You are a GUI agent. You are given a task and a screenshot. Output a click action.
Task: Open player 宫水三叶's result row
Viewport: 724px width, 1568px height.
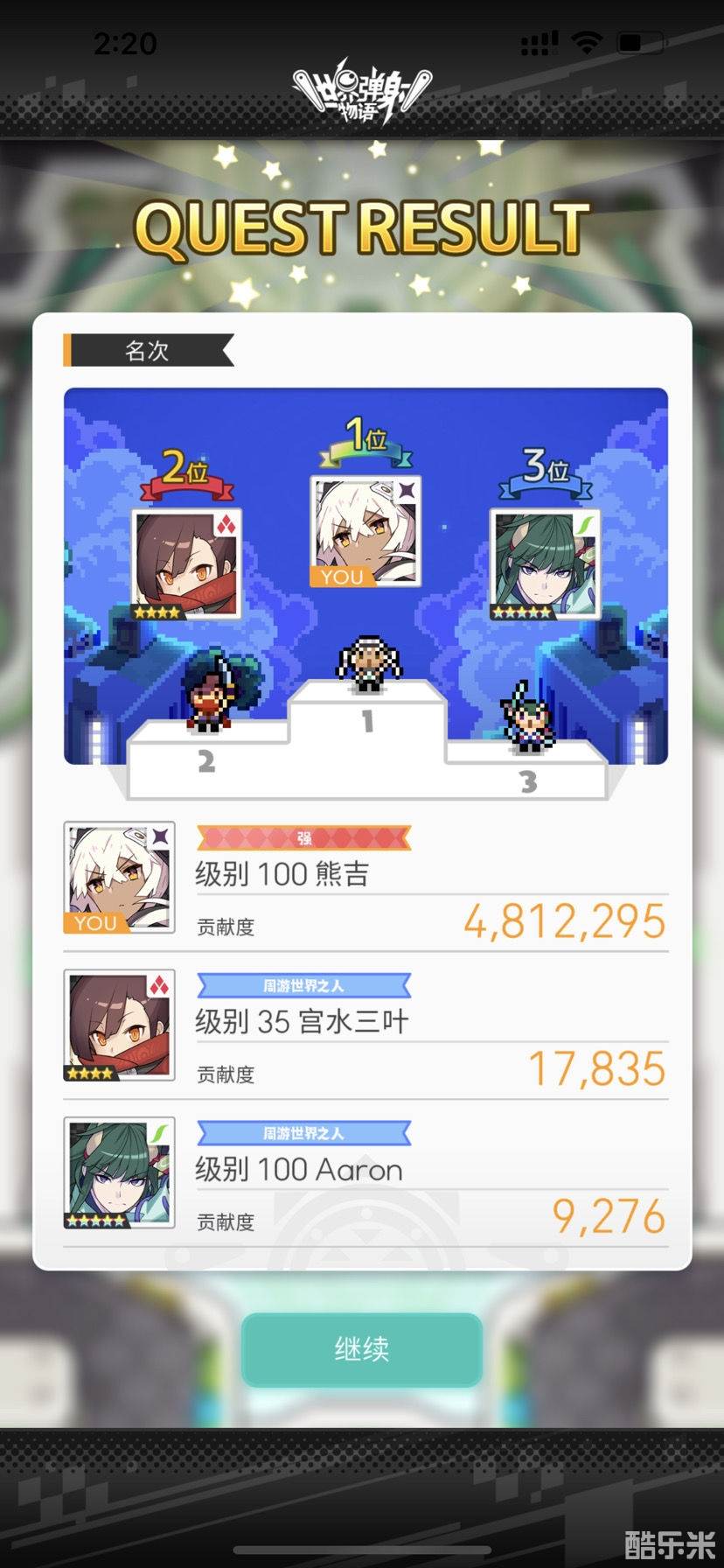pyautogui.click(x=365, y=1025)
